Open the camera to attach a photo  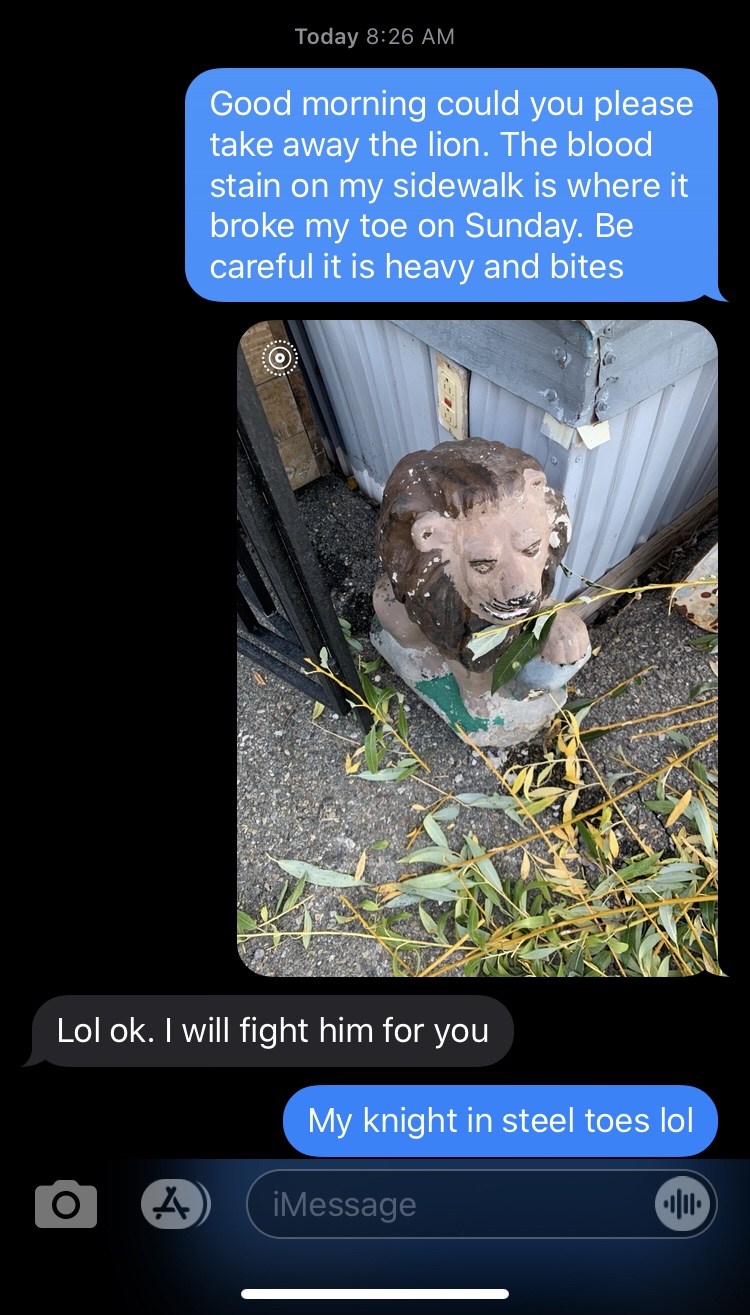point(66,1204)
